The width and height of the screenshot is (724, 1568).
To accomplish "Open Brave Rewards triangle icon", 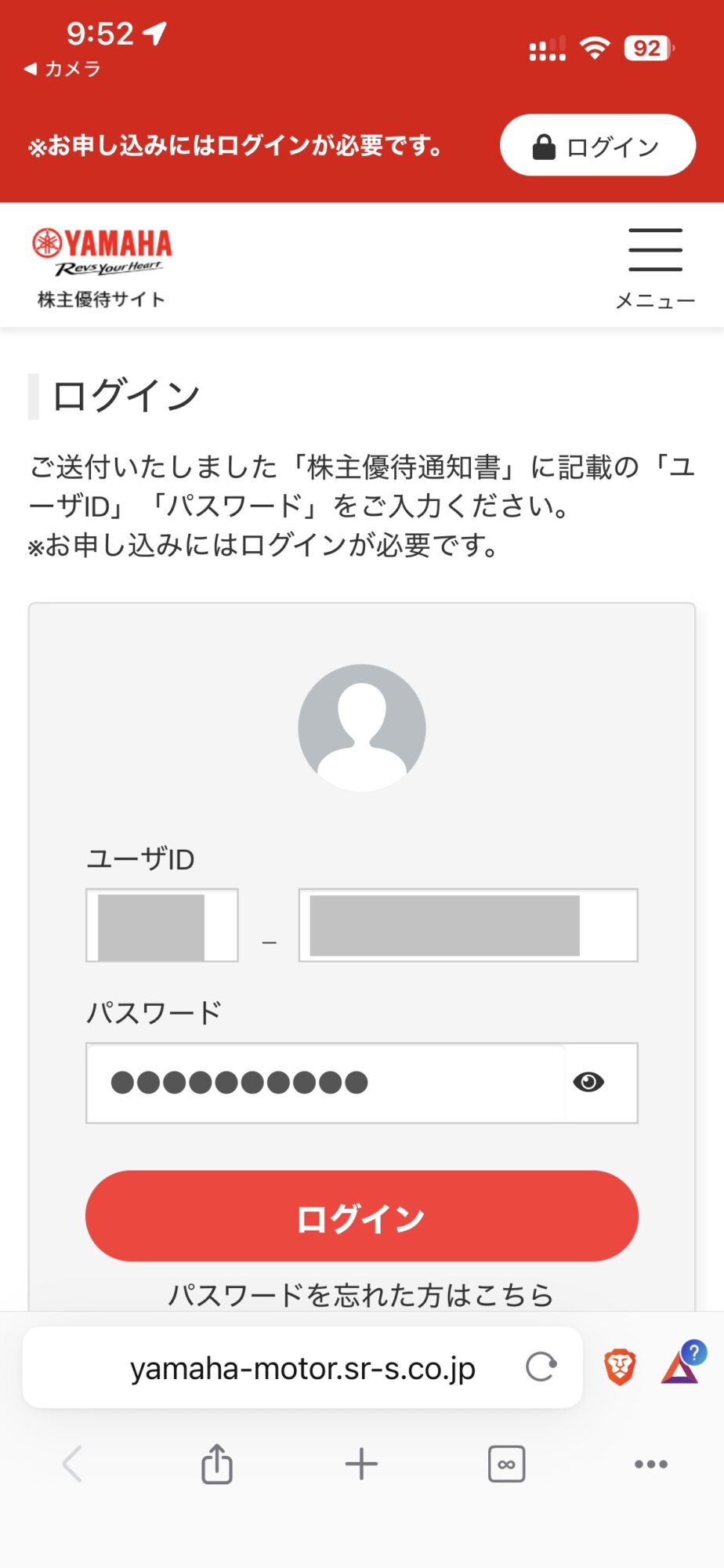I will pos(680,1367).
